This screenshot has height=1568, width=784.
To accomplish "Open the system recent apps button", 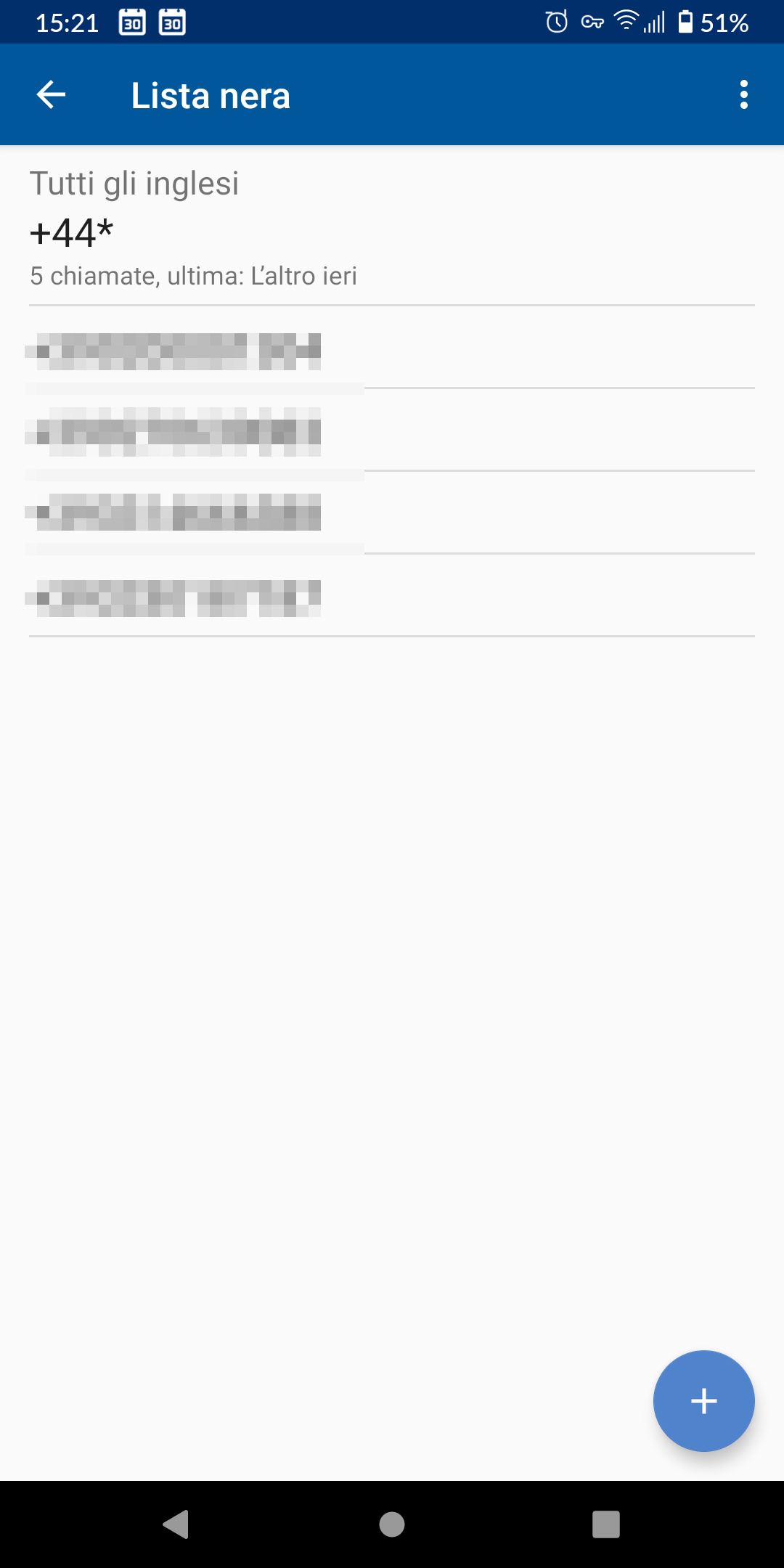I will point(606,1524).
